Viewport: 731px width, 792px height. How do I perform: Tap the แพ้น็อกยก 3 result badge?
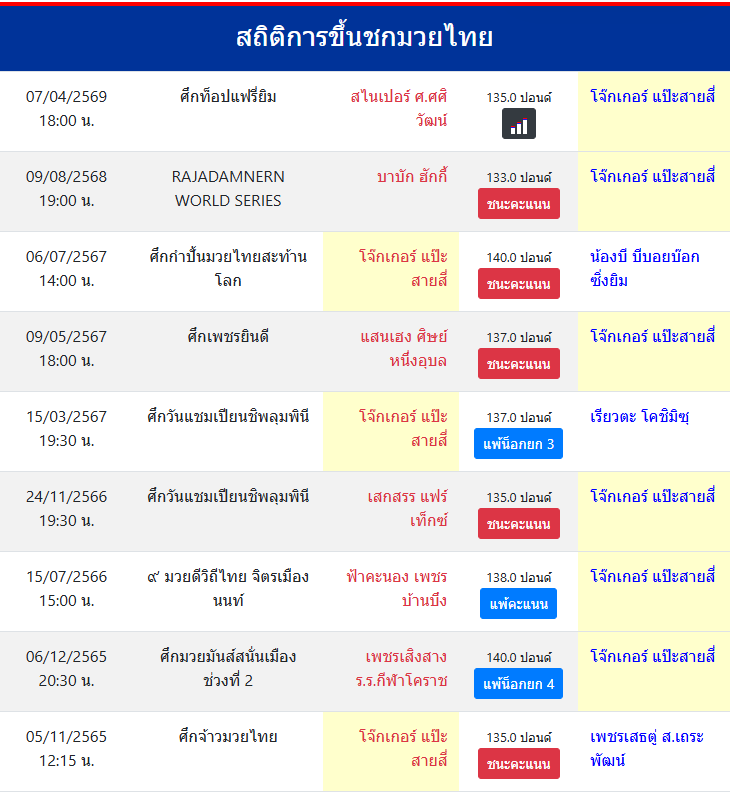(x=518, y=444)
